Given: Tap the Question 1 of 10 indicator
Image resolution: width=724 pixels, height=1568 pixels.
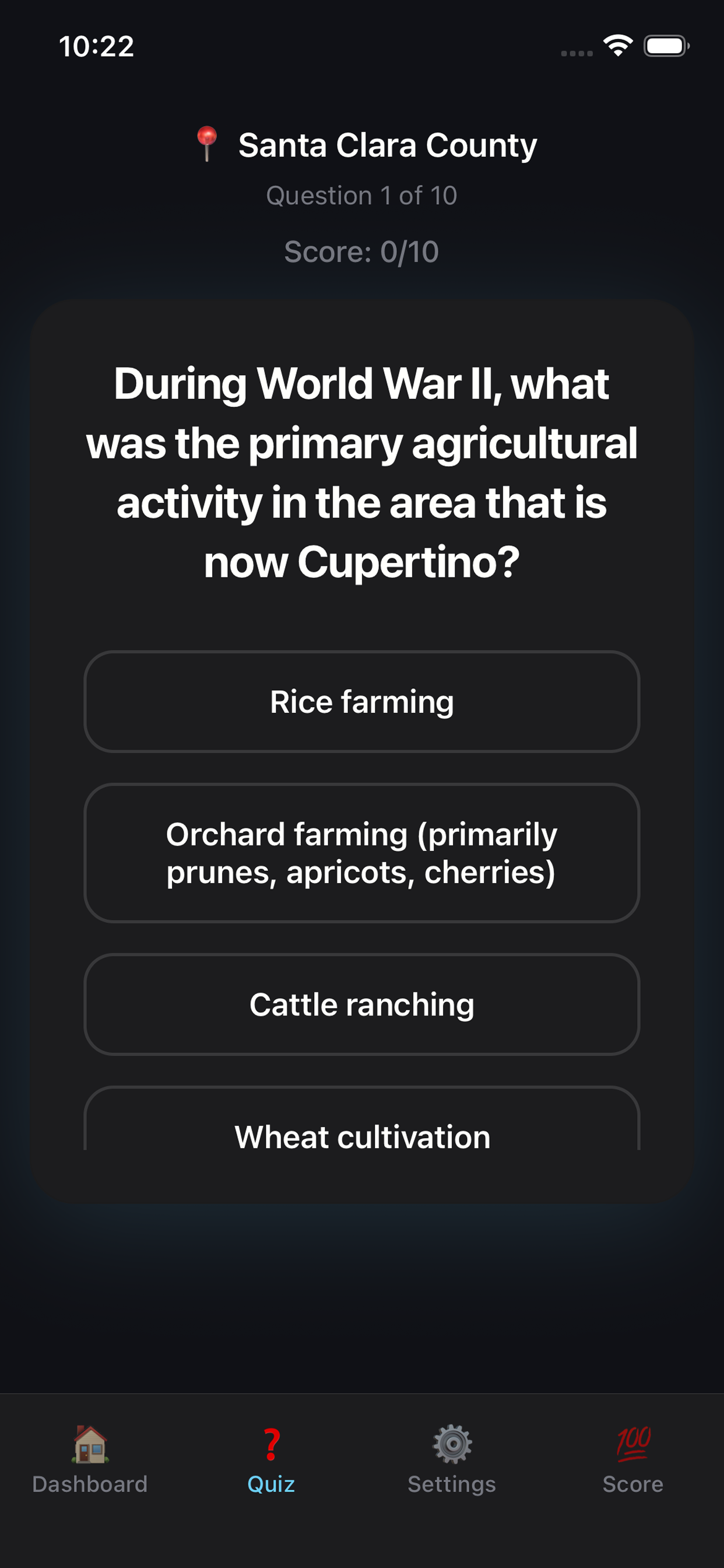Looking at the screenshot, I should [362, 195].
